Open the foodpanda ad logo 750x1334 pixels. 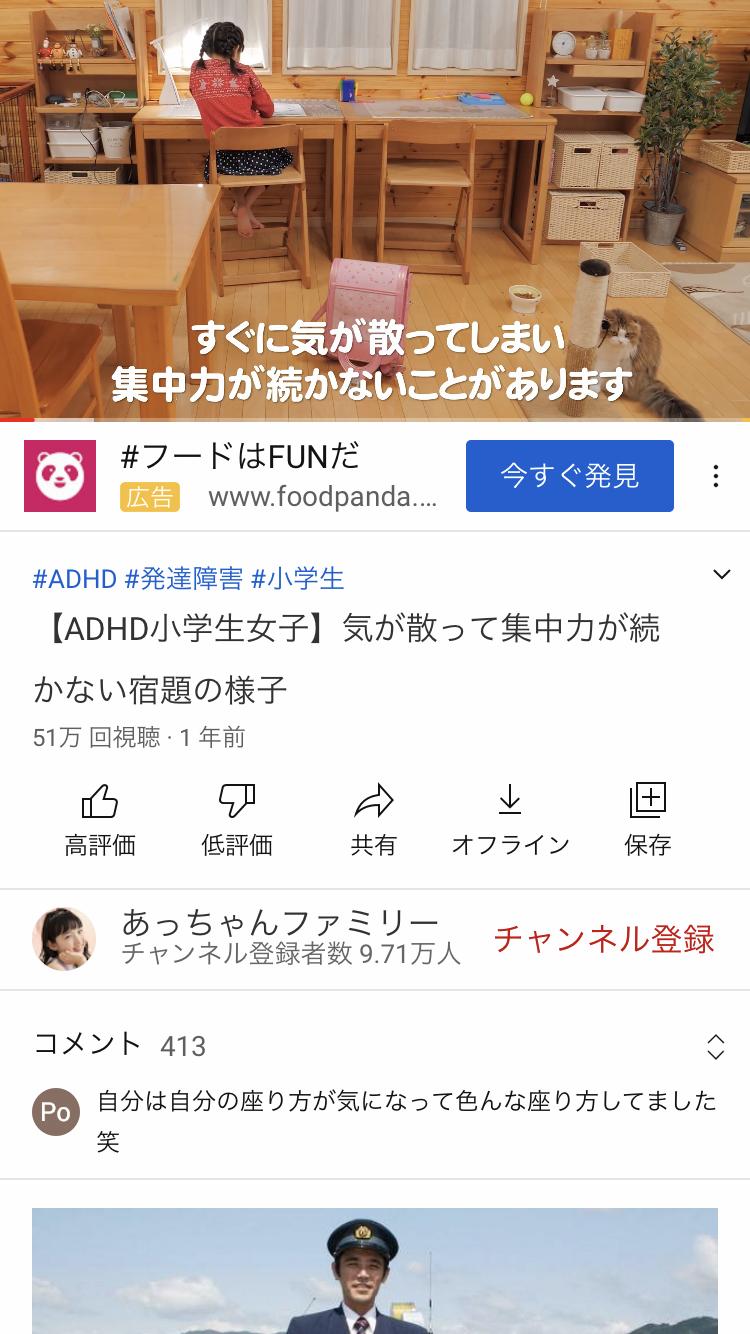60,476
